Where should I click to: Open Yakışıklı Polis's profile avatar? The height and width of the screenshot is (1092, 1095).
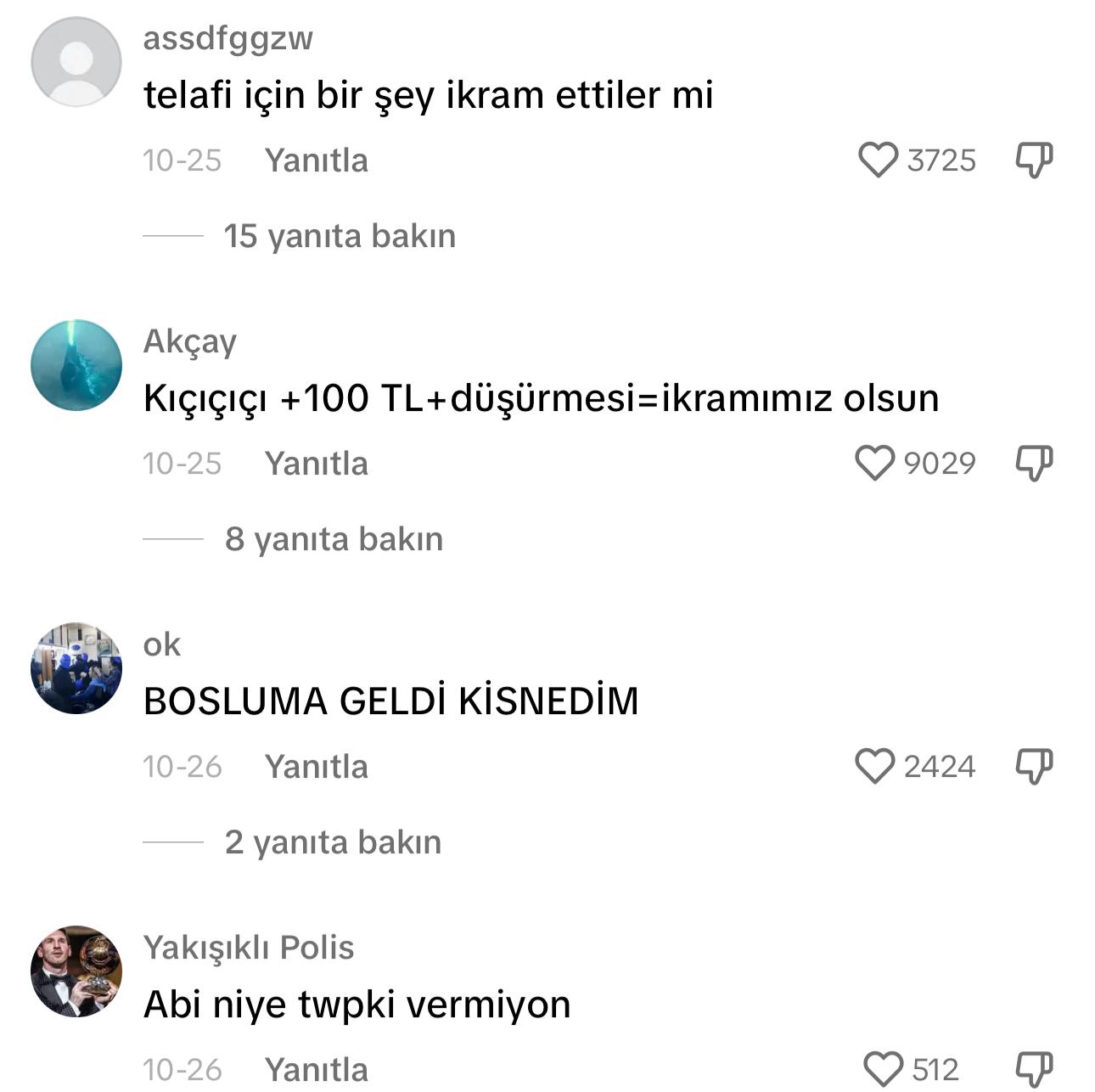click(76, 971)
